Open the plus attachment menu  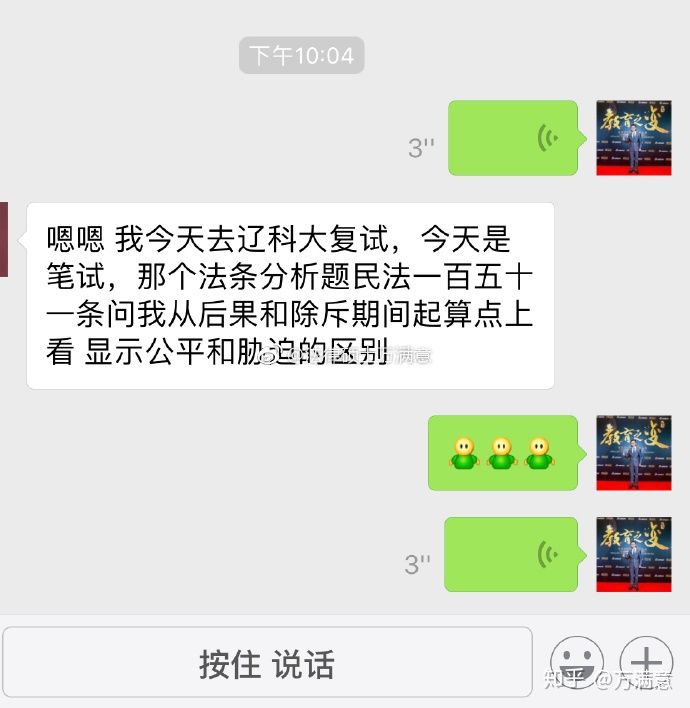(x=647, y=660)
